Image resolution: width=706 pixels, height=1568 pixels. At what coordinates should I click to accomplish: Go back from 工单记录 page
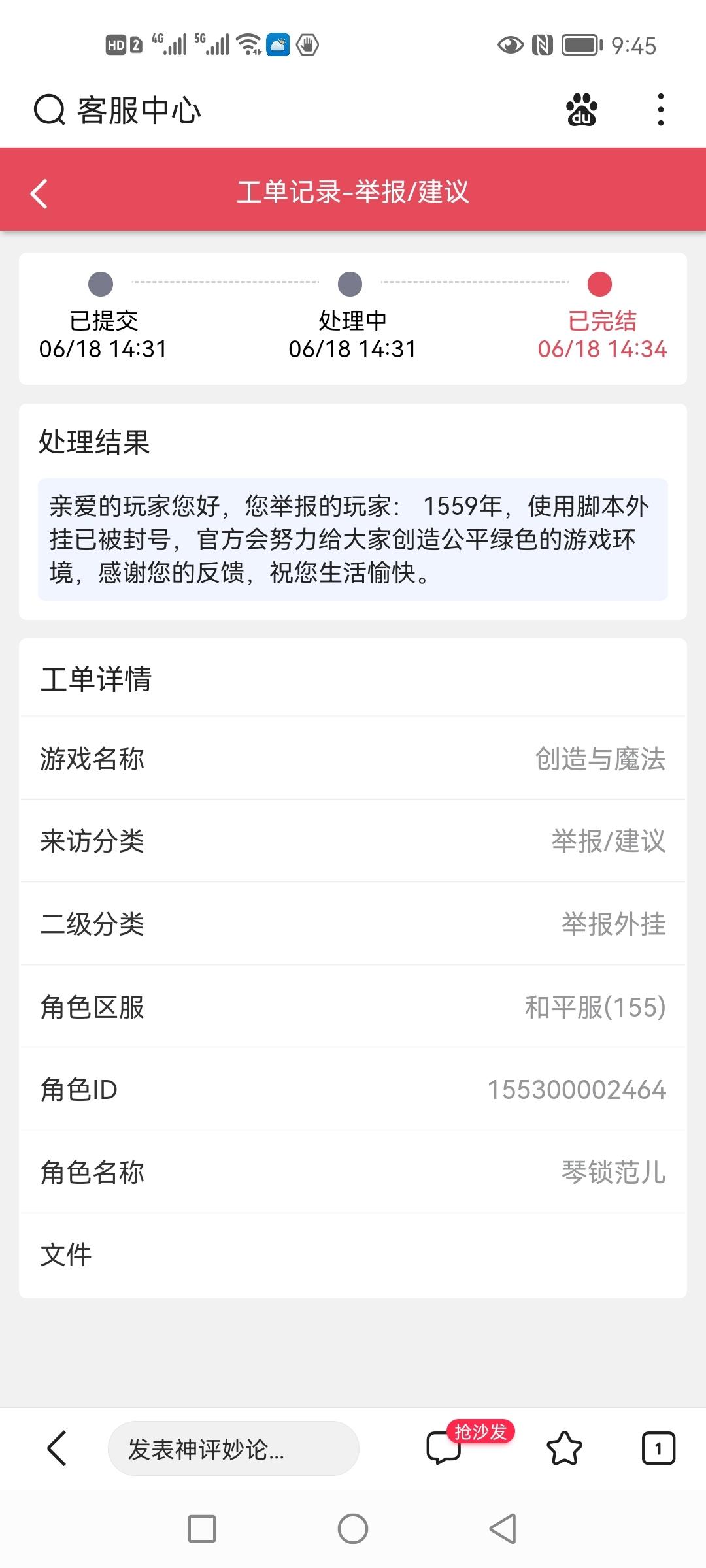pos(39,193)
